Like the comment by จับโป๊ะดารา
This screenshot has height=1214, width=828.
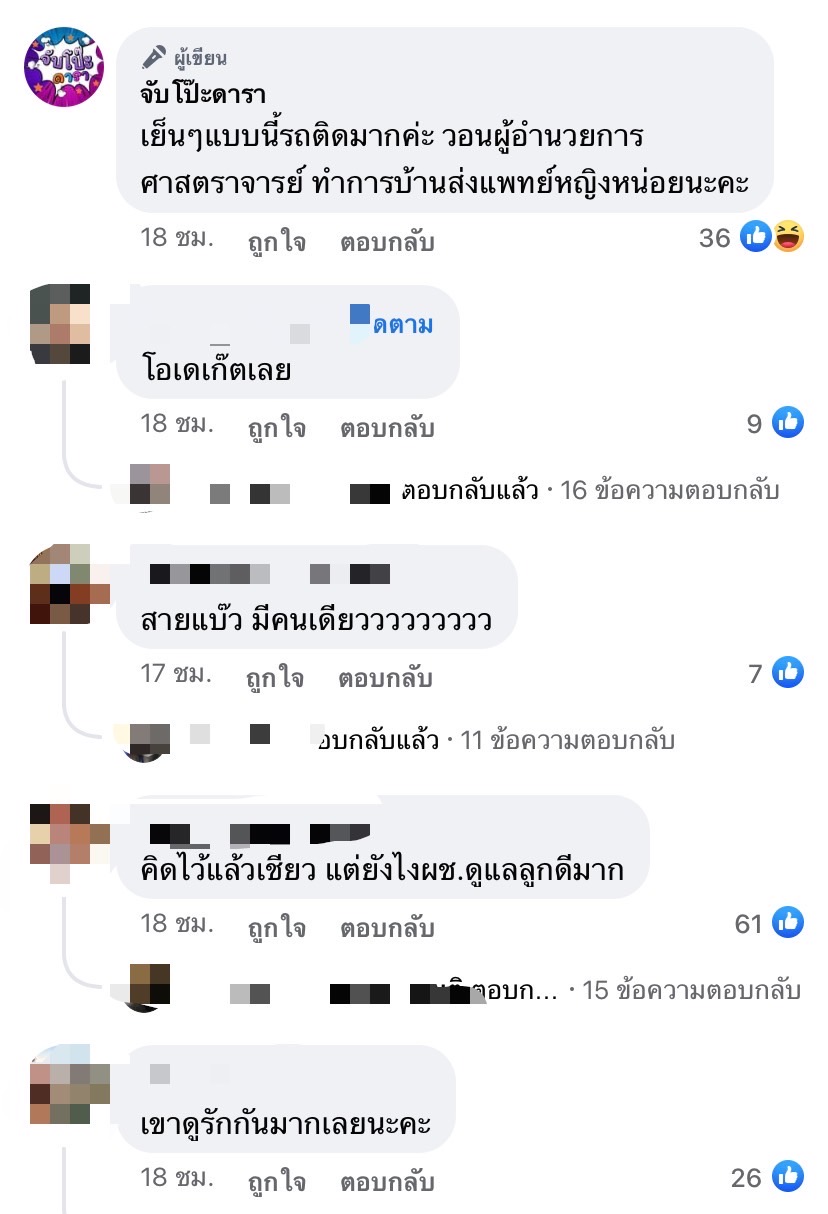coord(276,241)
